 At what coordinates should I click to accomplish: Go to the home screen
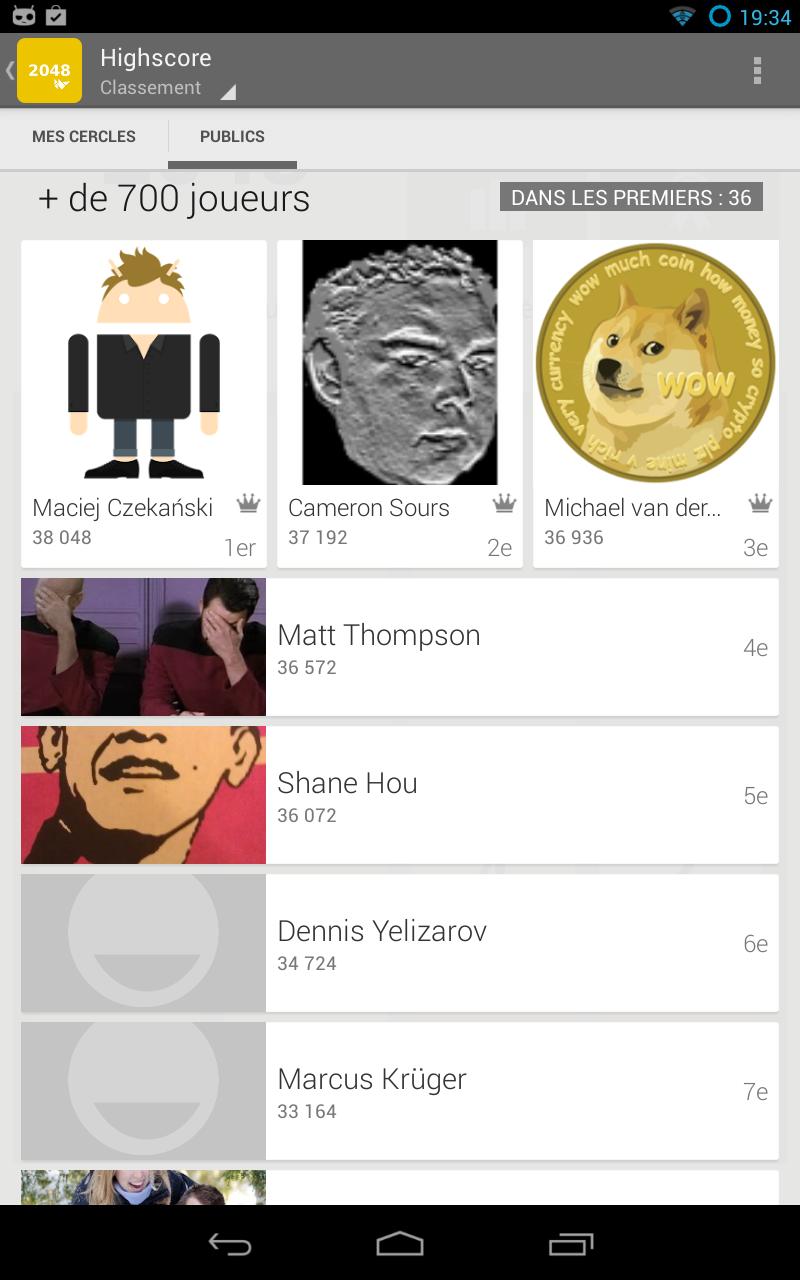tap(400, 1244)
